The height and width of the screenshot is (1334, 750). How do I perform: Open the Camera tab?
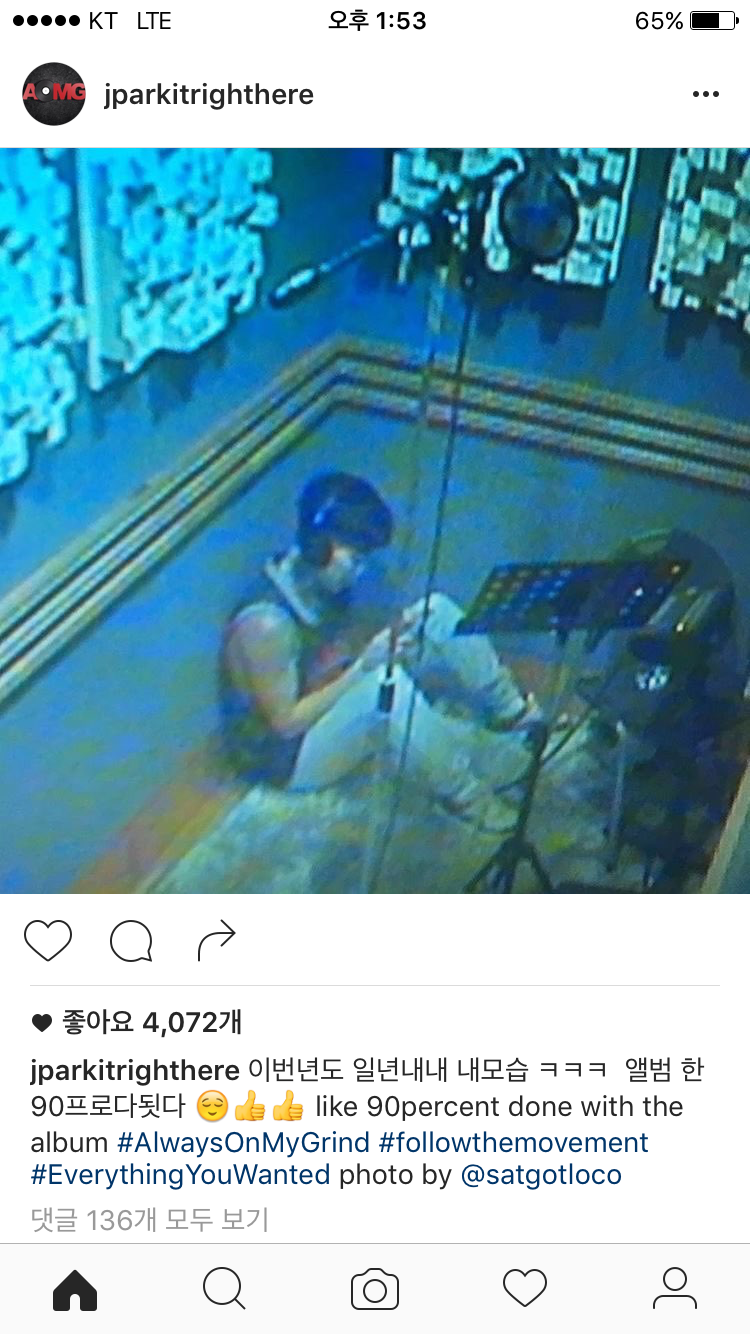click(375, 1290)
